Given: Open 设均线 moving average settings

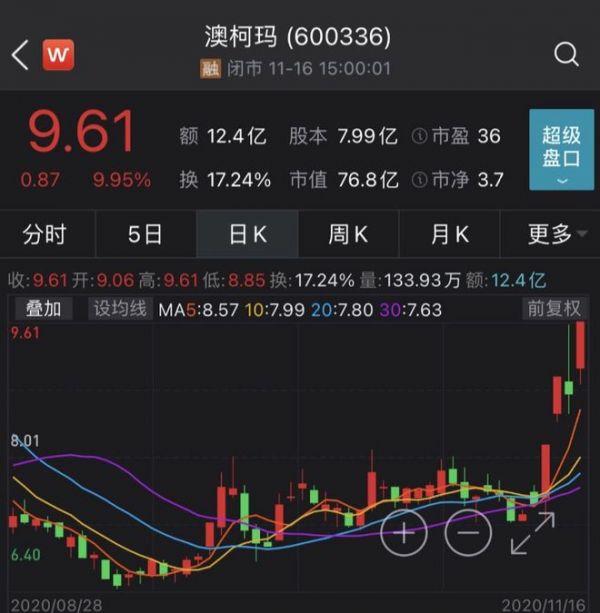Looking at the screenshot, I should pos(120,309).
